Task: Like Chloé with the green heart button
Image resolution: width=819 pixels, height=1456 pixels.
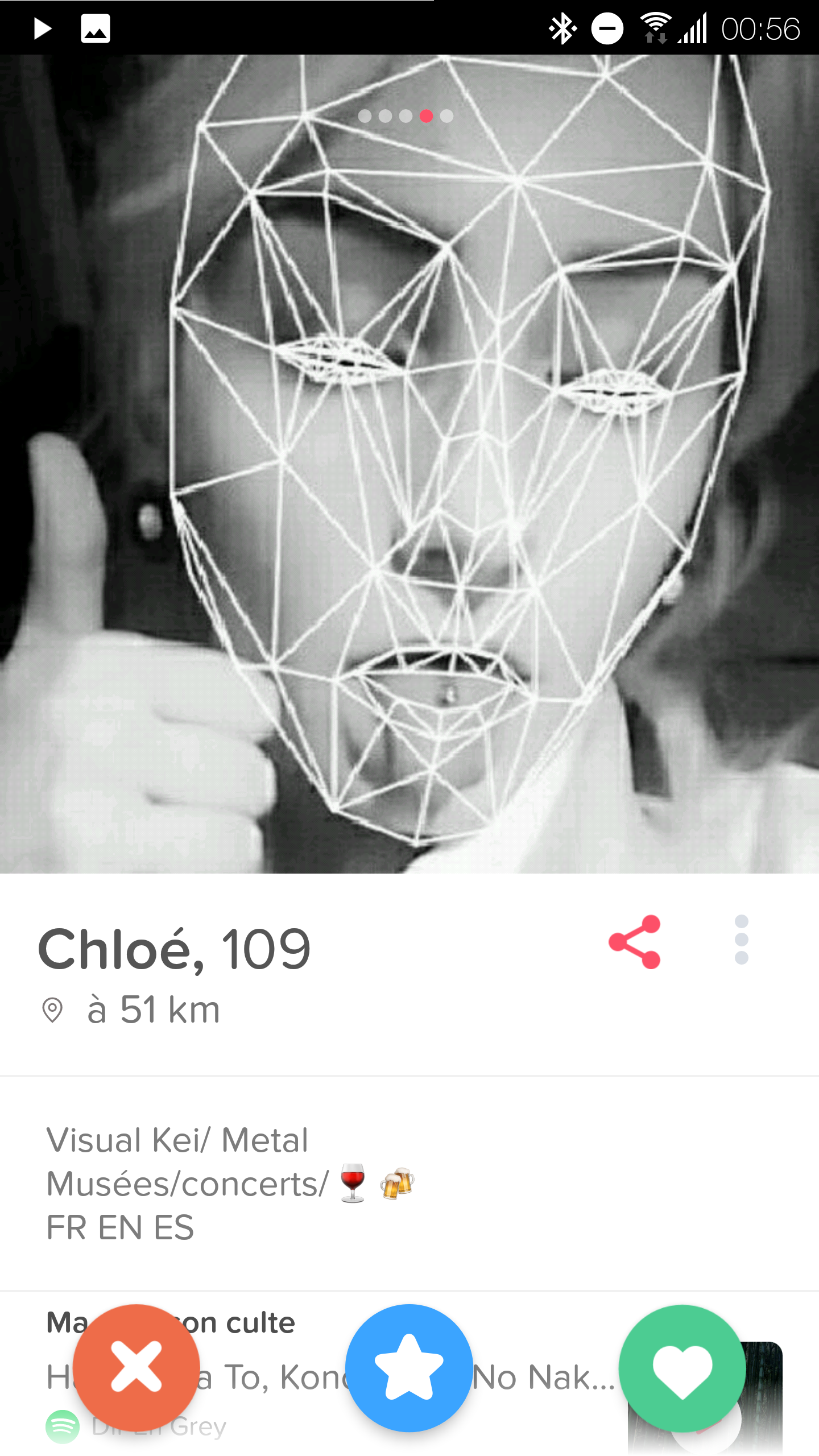Action: coord(682,1367)
